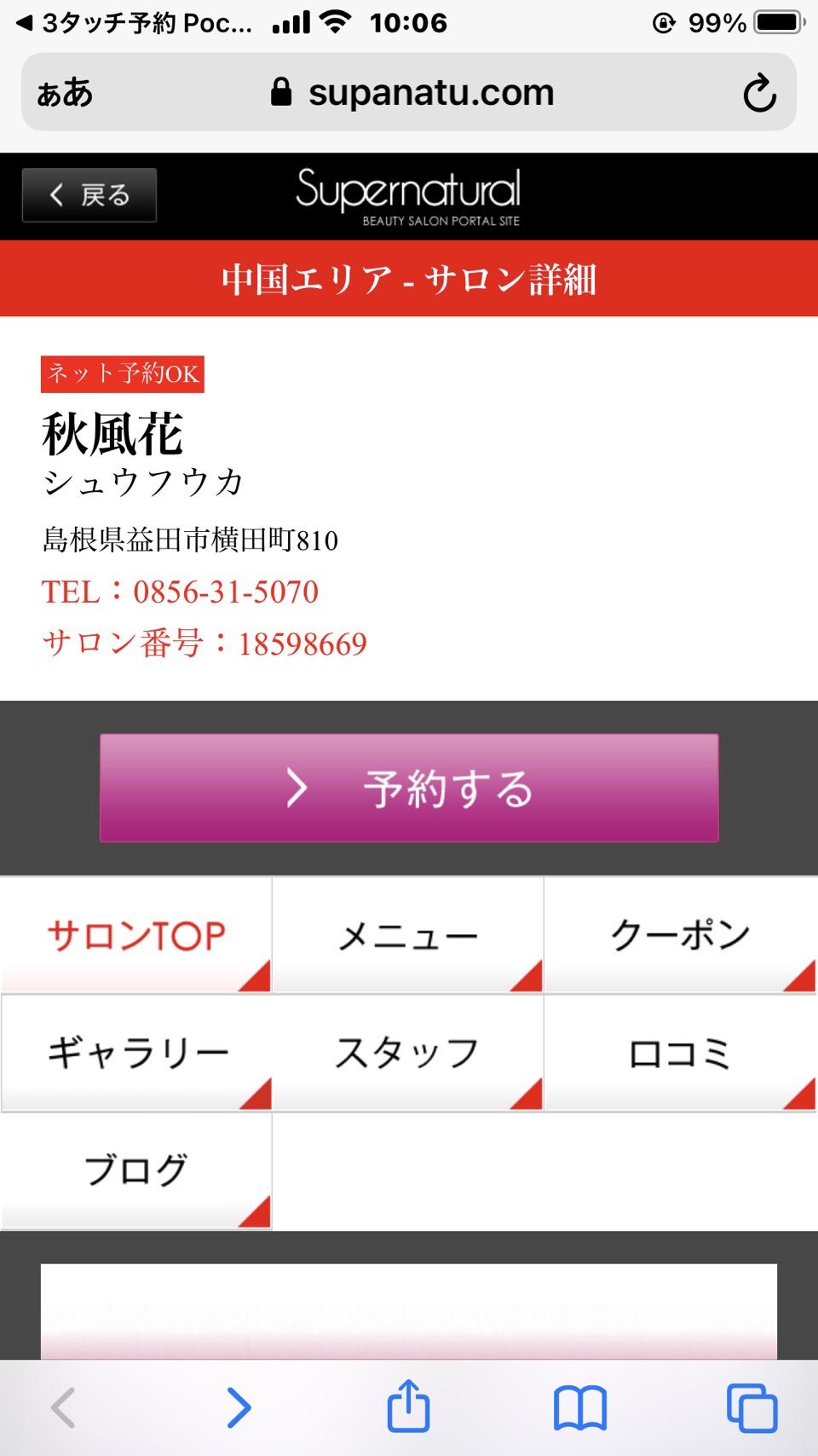Tap the 戻る back button
This screenshot has height=1456, width=818.
click(89, 195)
